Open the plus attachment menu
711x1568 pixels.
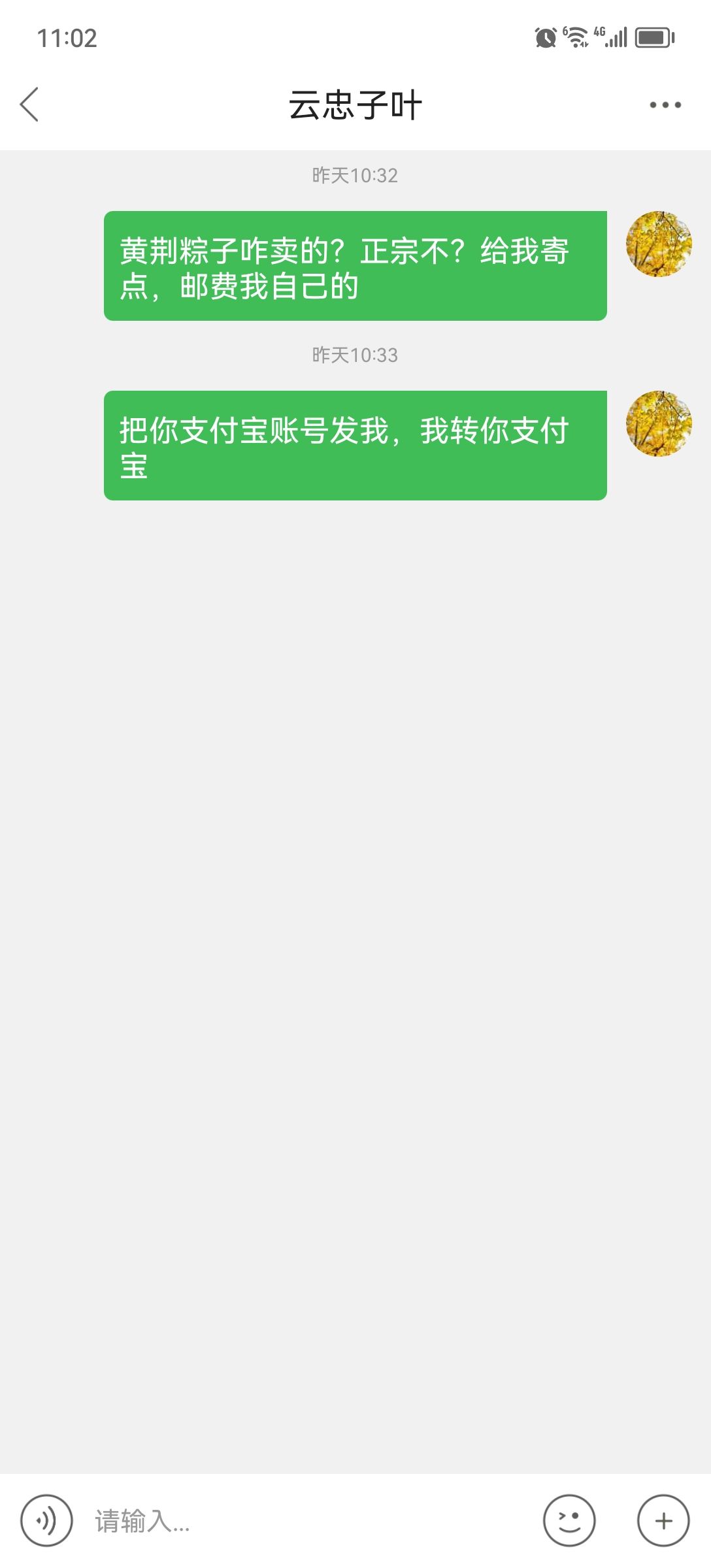tap(663, 1520)
